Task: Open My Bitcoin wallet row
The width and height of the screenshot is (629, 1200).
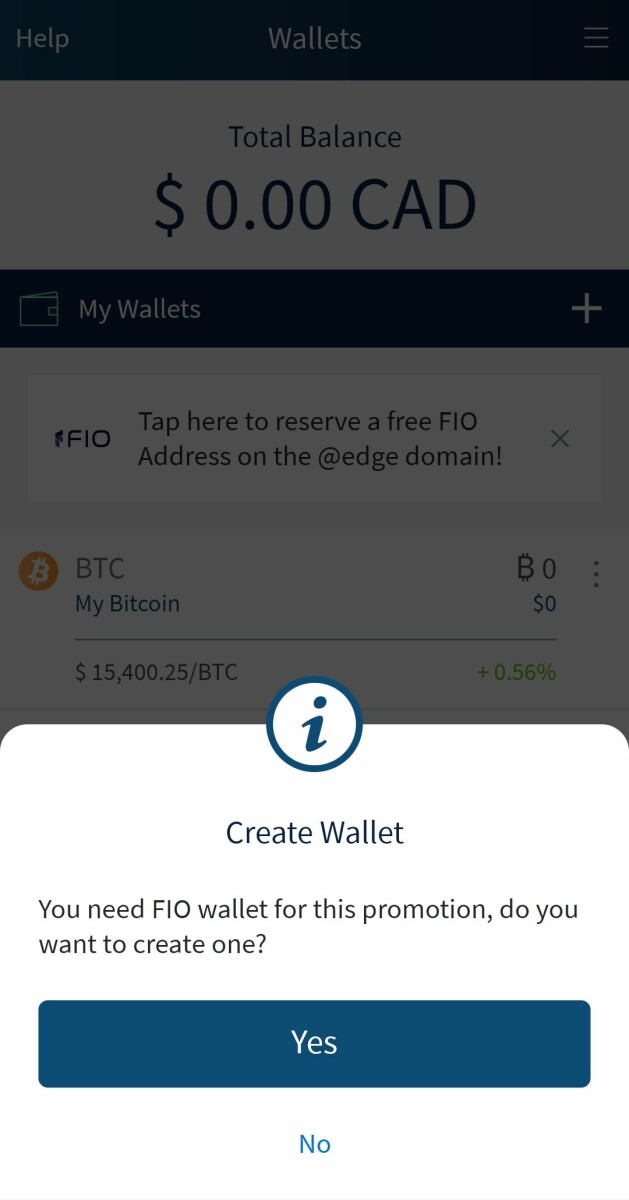Action: [300, 585]
